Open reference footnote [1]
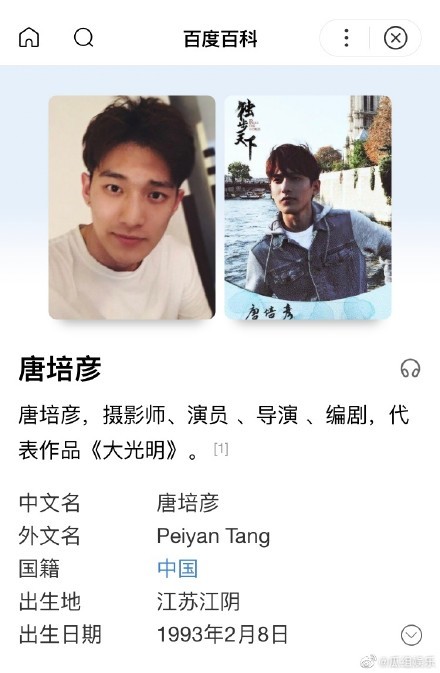The image size is (440, 673). (x=221, y=449)
